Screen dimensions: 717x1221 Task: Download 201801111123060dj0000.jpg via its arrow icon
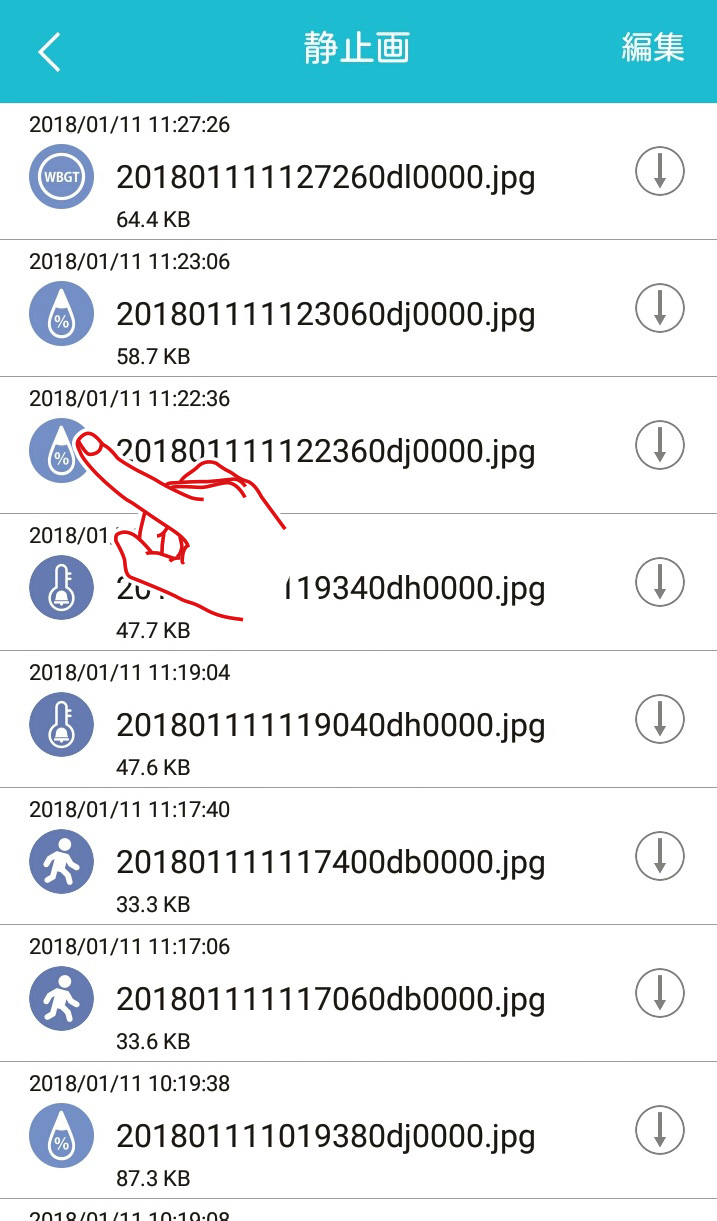660,308
